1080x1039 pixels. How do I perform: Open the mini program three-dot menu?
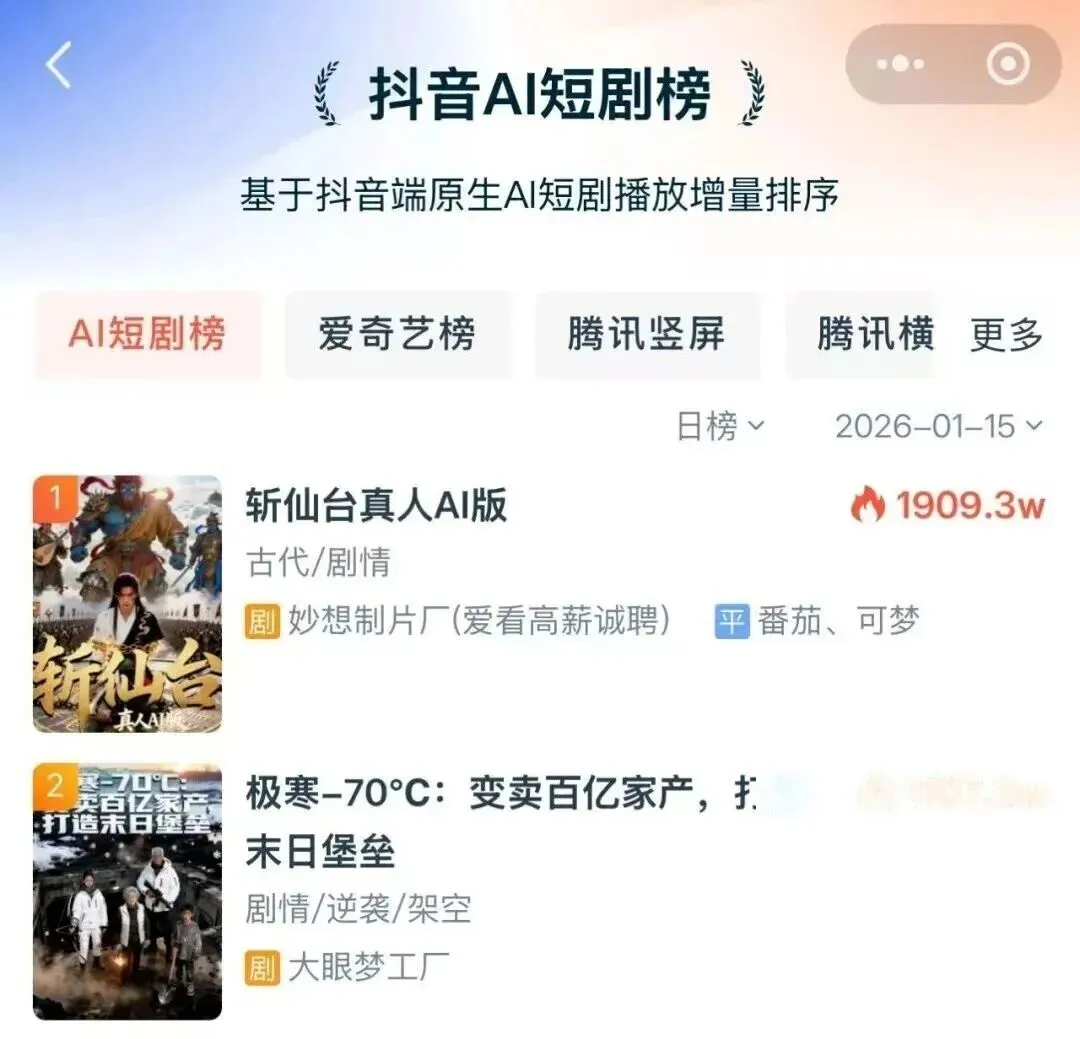coord(900,64)
